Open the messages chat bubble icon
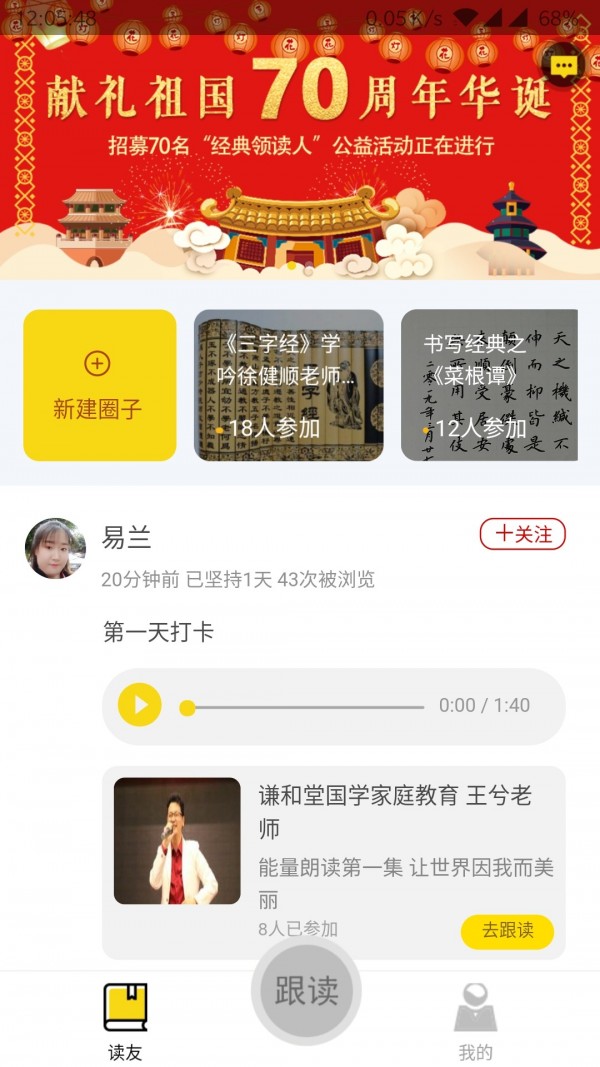 (565, 67)
